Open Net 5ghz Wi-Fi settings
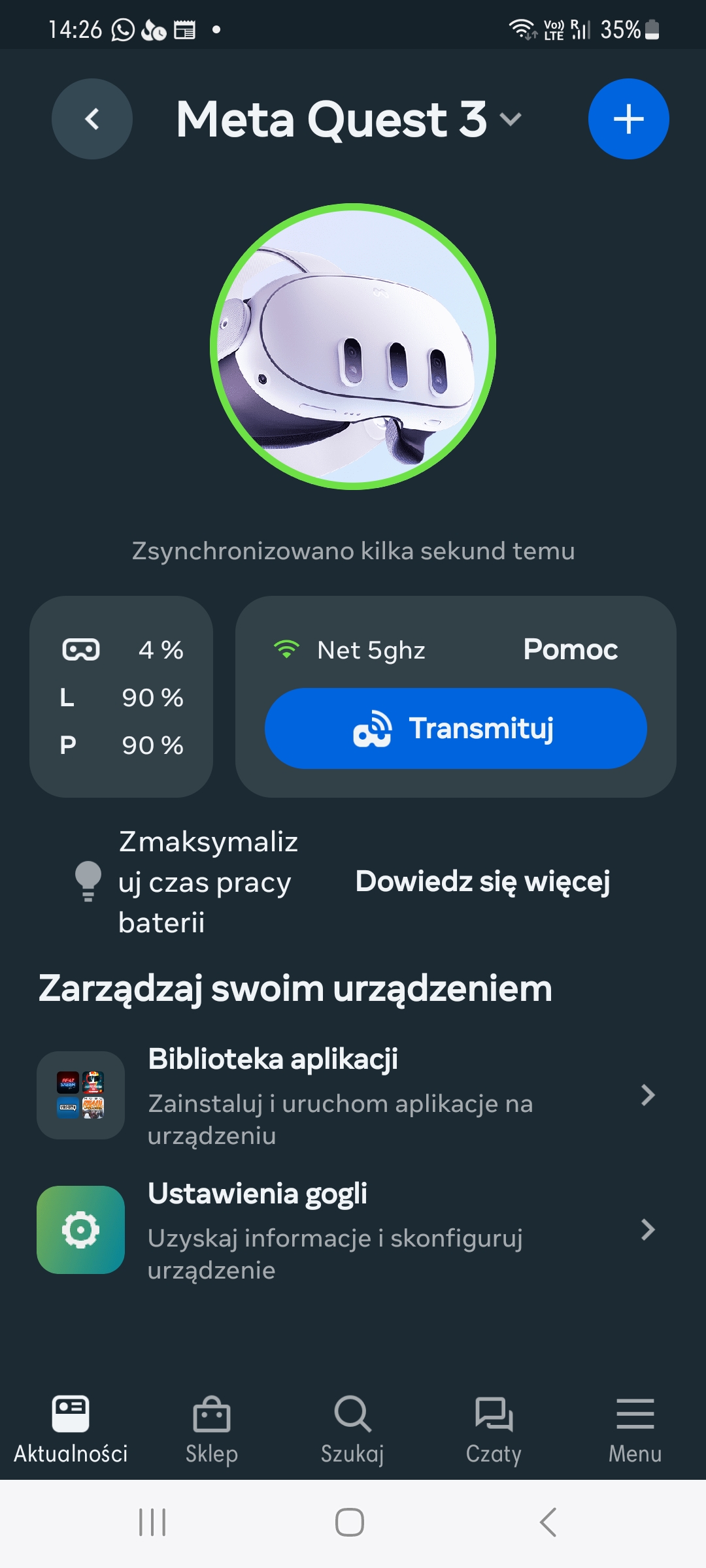The width and height of the screenshot is (706, 1568). [371, 650]
